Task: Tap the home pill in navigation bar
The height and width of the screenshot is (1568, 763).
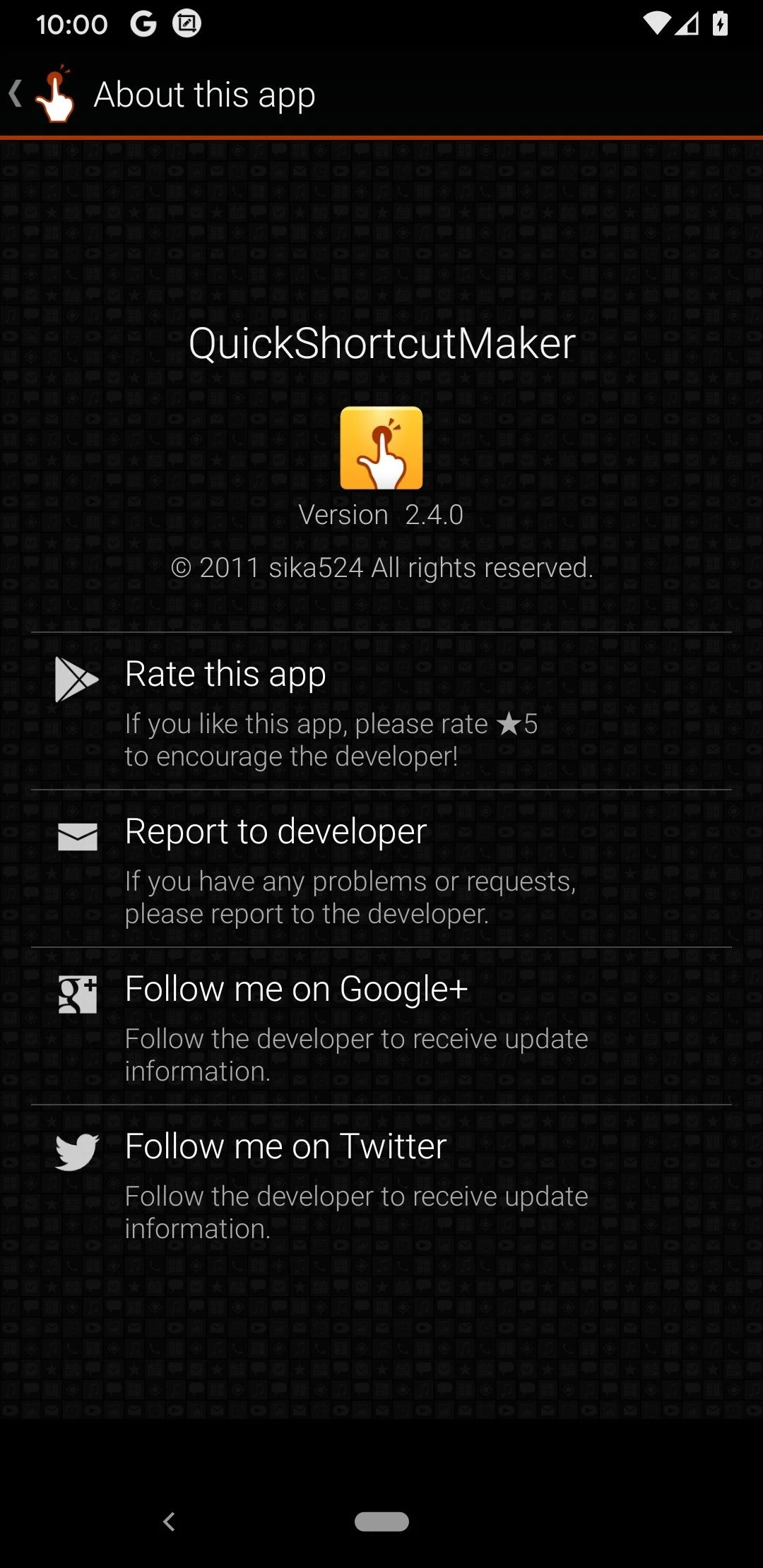Action: pyautogui.click(x=381, y=1521)
